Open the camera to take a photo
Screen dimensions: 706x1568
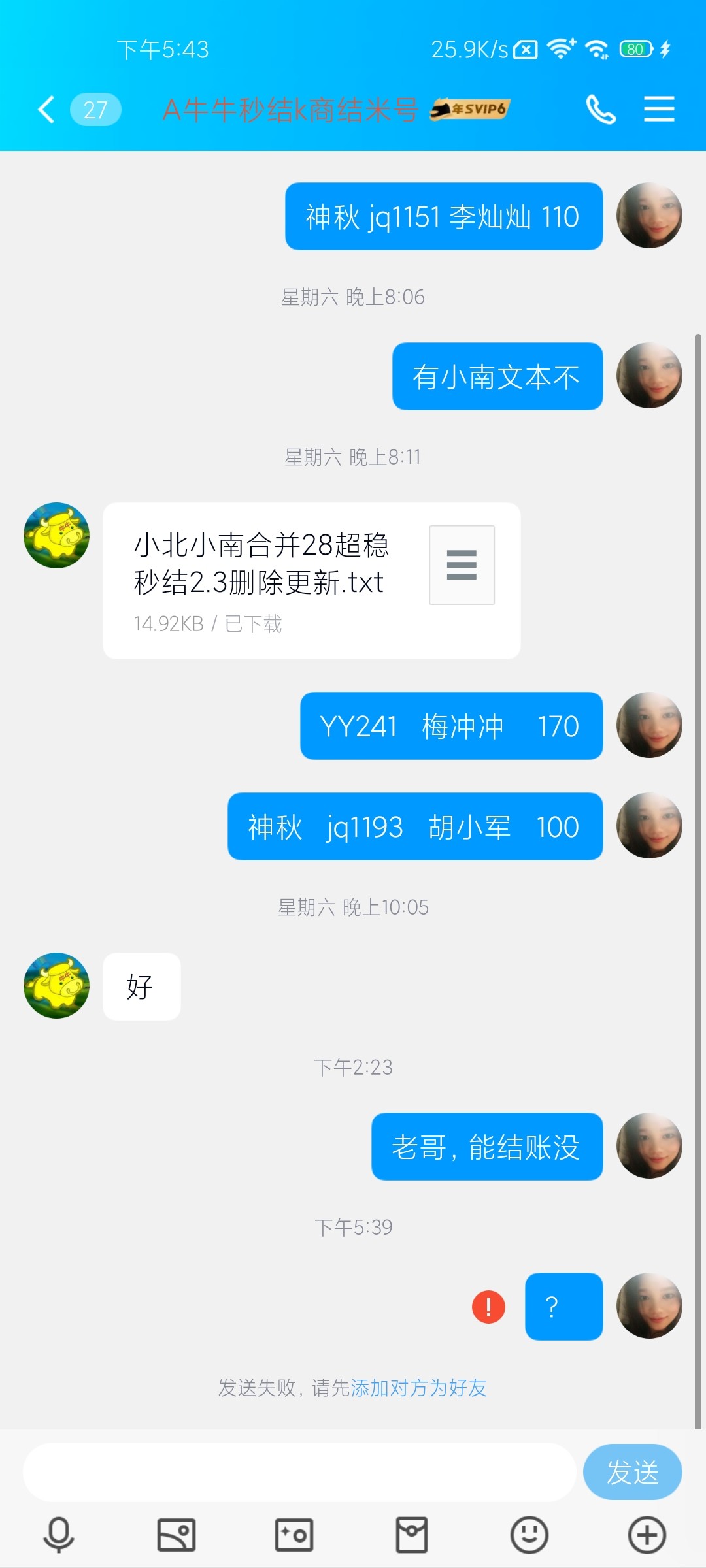point(294,1534)
